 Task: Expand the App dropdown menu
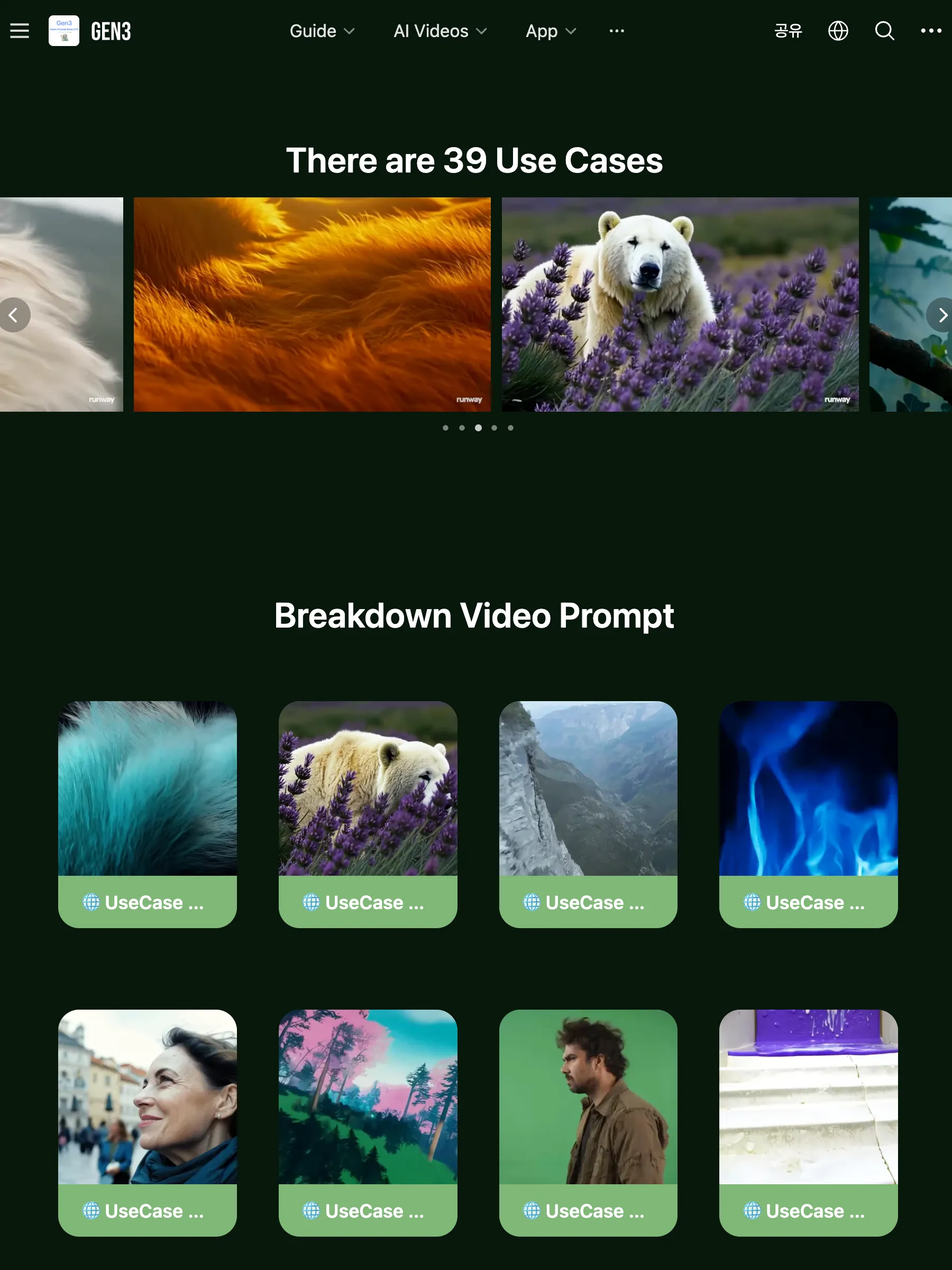(x=551, y=31)
